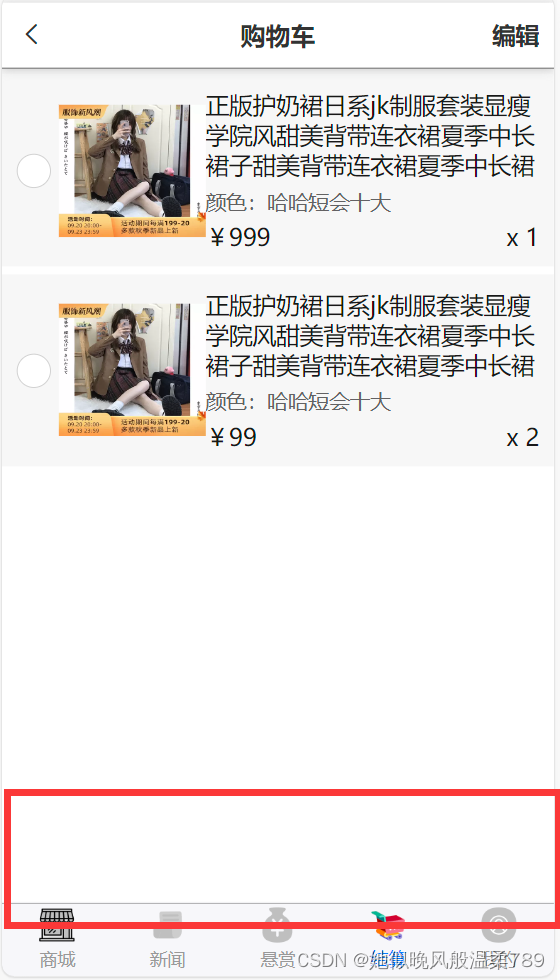Screen dimensions: 560x980
Task: Open the shopping cart tab
Action: point(388,939)
